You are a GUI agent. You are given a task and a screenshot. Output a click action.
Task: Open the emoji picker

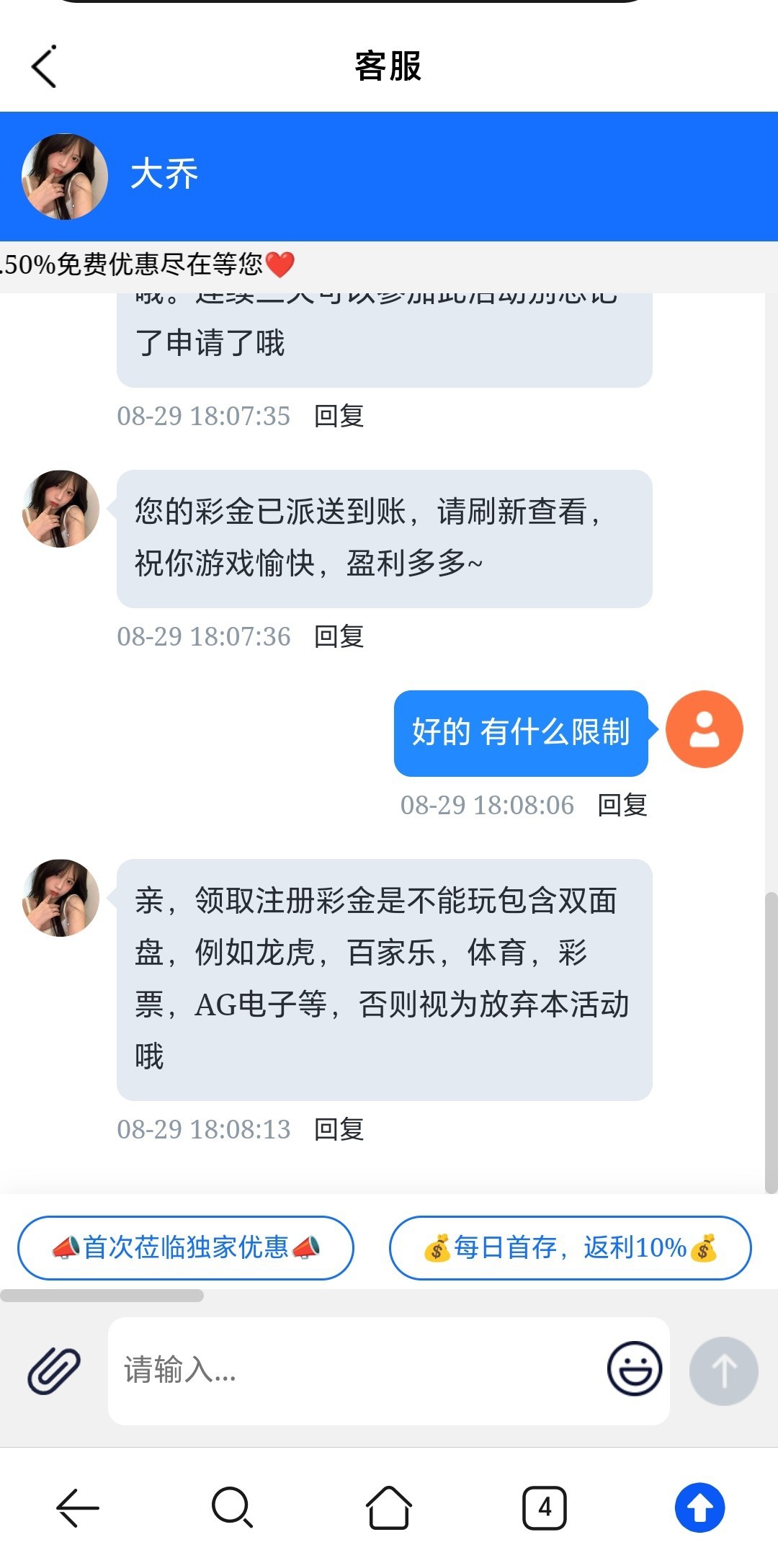[635, 1368]
